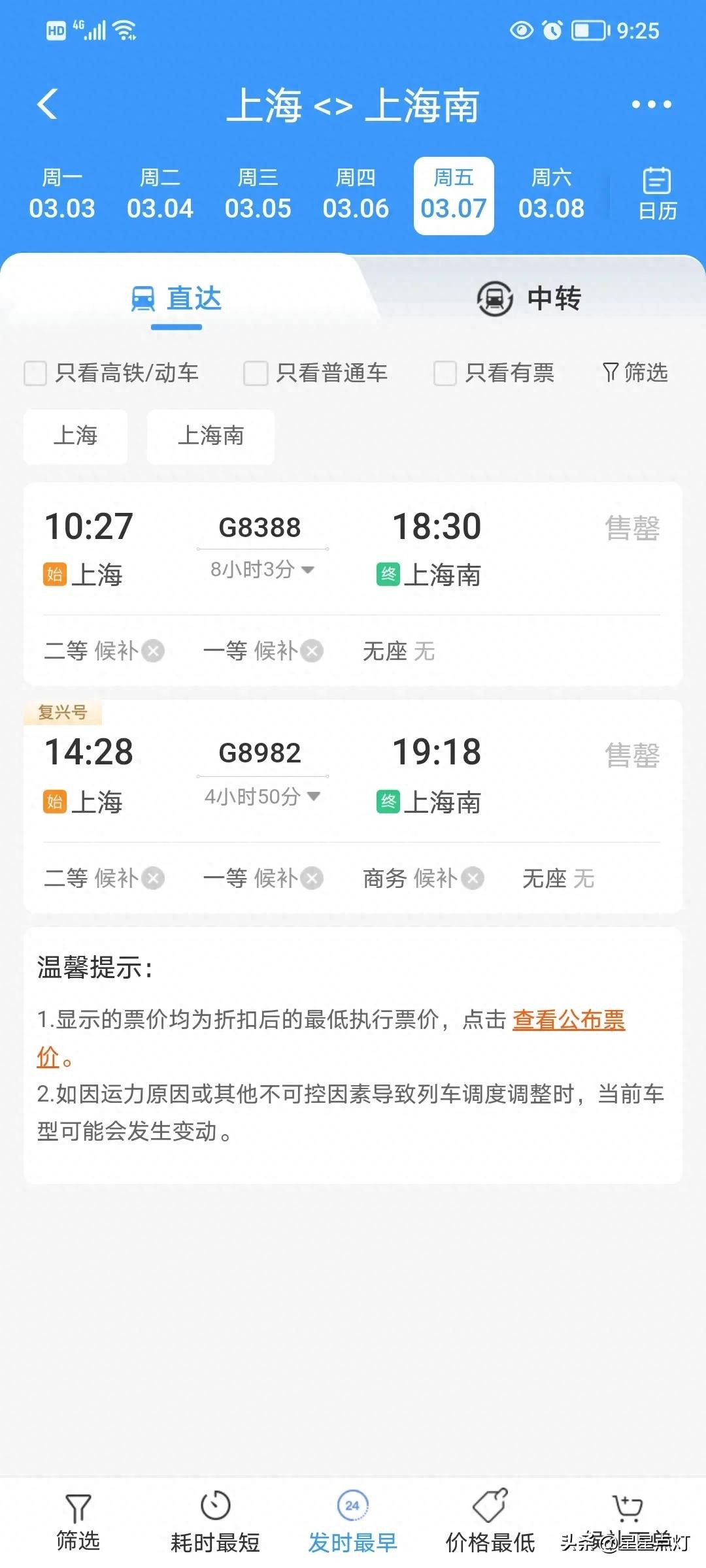Go back using the top-left arrow
Image resolution: width=706 pixels, height=1568 pixels.
(47, 105)
